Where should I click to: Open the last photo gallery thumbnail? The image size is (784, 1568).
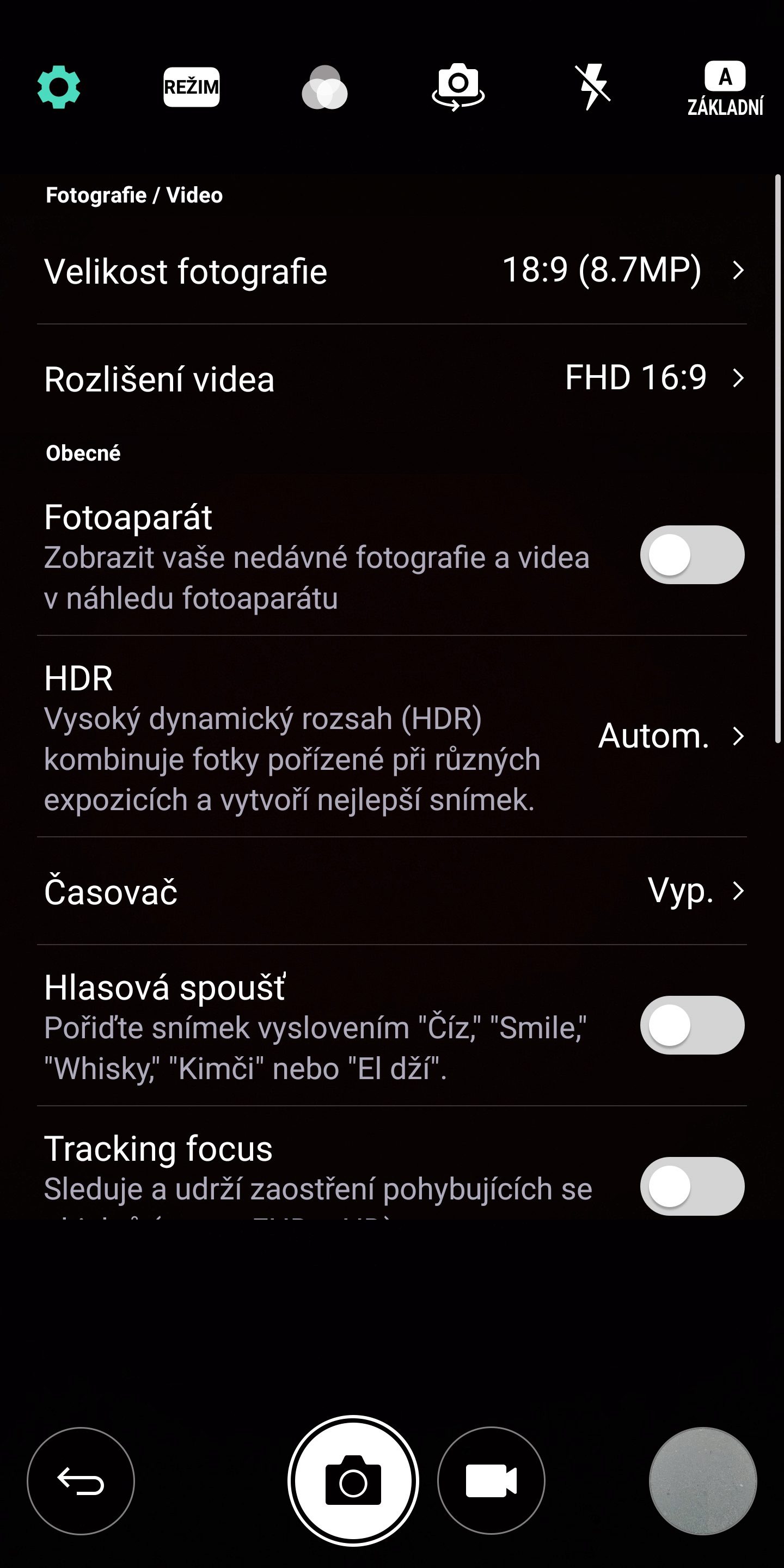703,1481
